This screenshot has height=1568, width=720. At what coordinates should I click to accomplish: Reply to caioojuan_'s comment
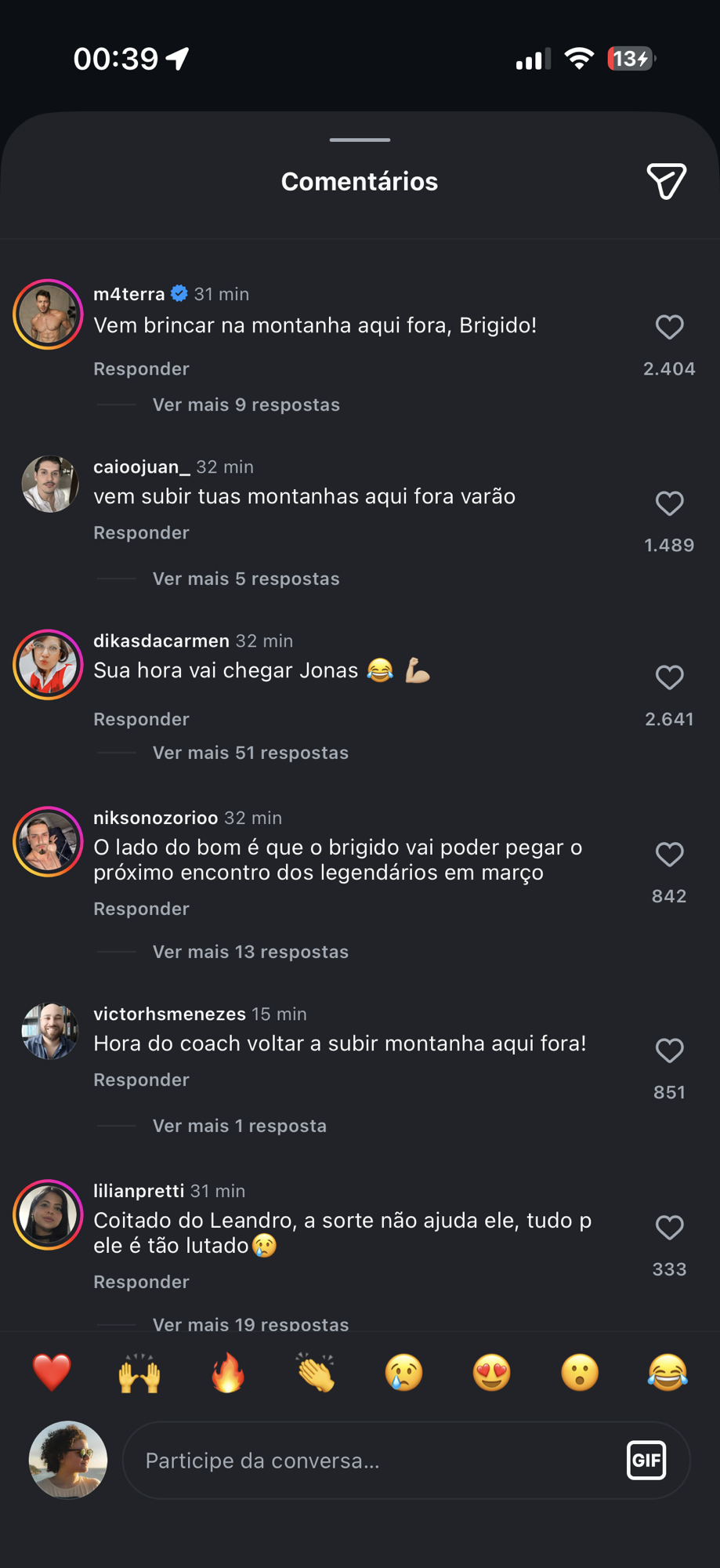pyautogui.click(x=141, y=532)
